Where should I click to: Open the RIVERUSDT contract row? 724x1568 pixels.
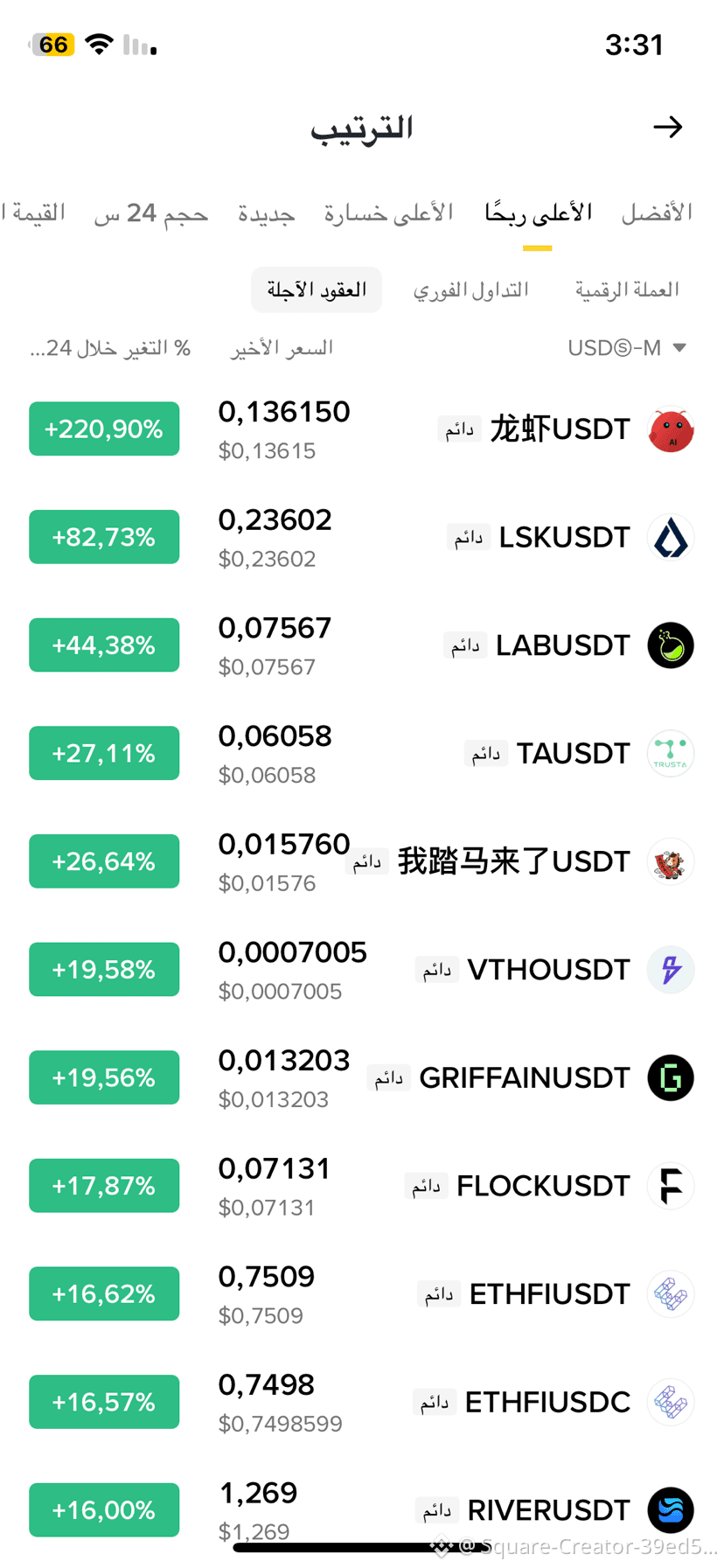(362, 1510)
